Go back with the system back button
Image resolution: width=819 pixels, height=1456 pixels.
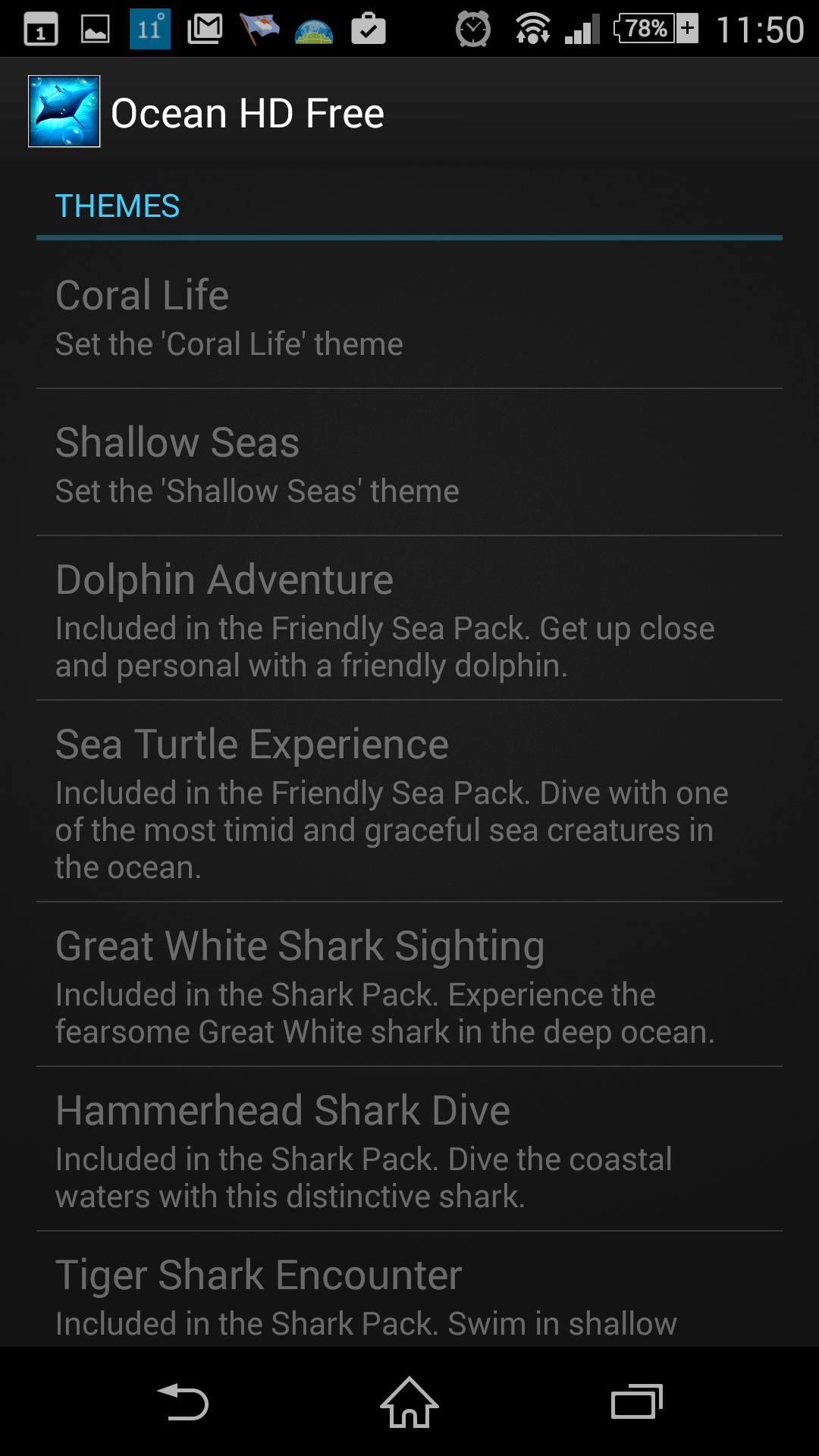pyautogui.click(x=182, y=1401)
